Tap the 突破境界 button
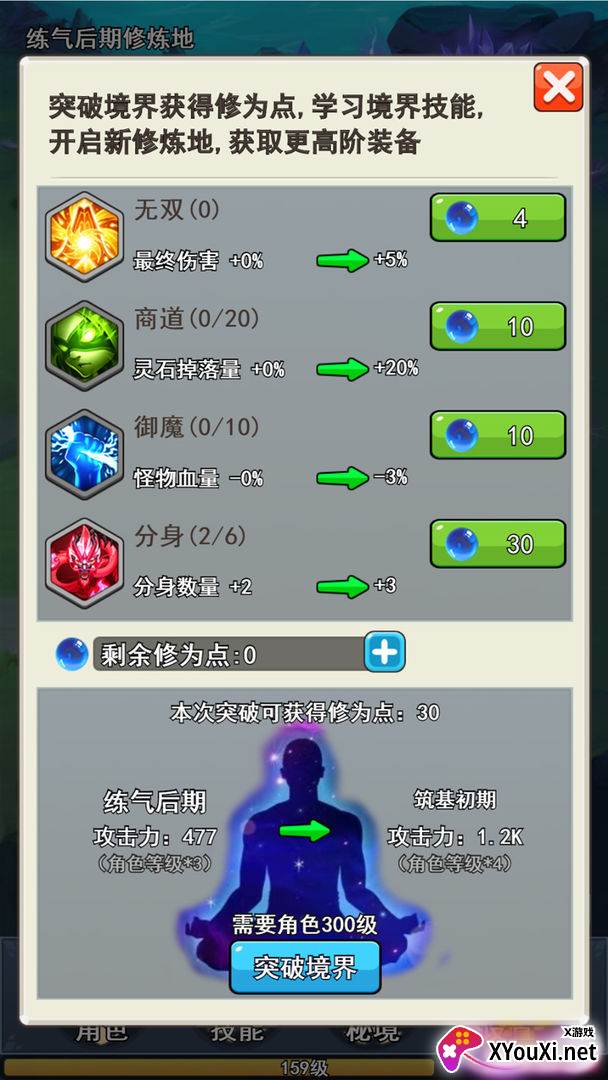This screenshot has height=1080, width=608. [305, 967]
